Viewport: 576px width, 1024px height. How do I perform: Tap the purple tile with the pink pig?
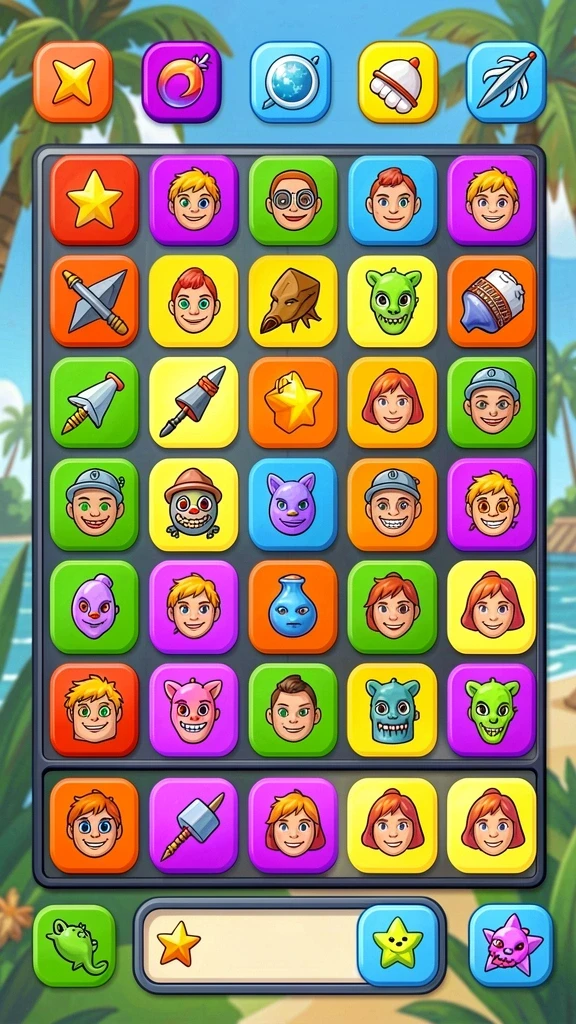(x=193, y=710)
